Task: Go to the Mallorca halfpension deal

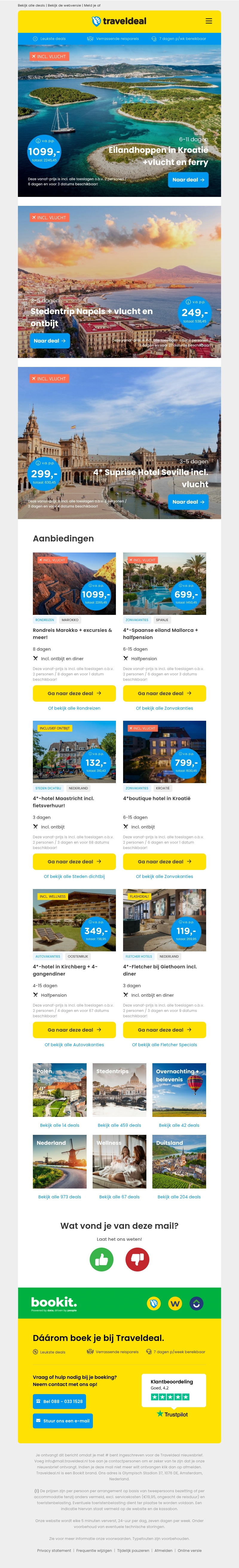Action: click(x=164, y=693)
